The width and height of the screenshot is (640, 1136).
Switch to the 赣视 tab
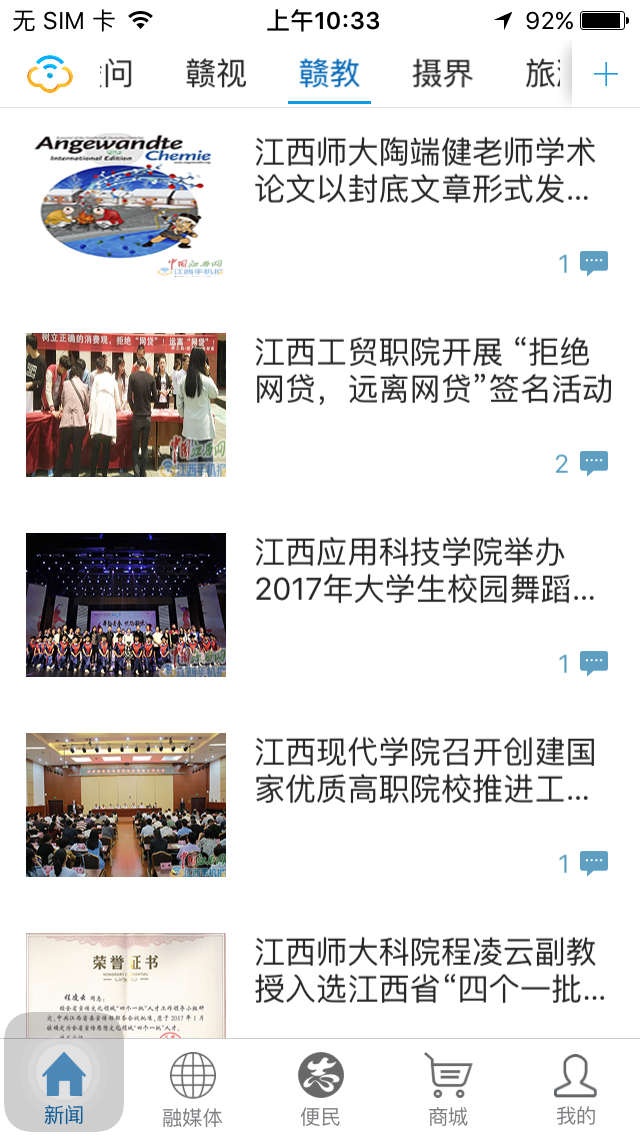click(216, 74)
